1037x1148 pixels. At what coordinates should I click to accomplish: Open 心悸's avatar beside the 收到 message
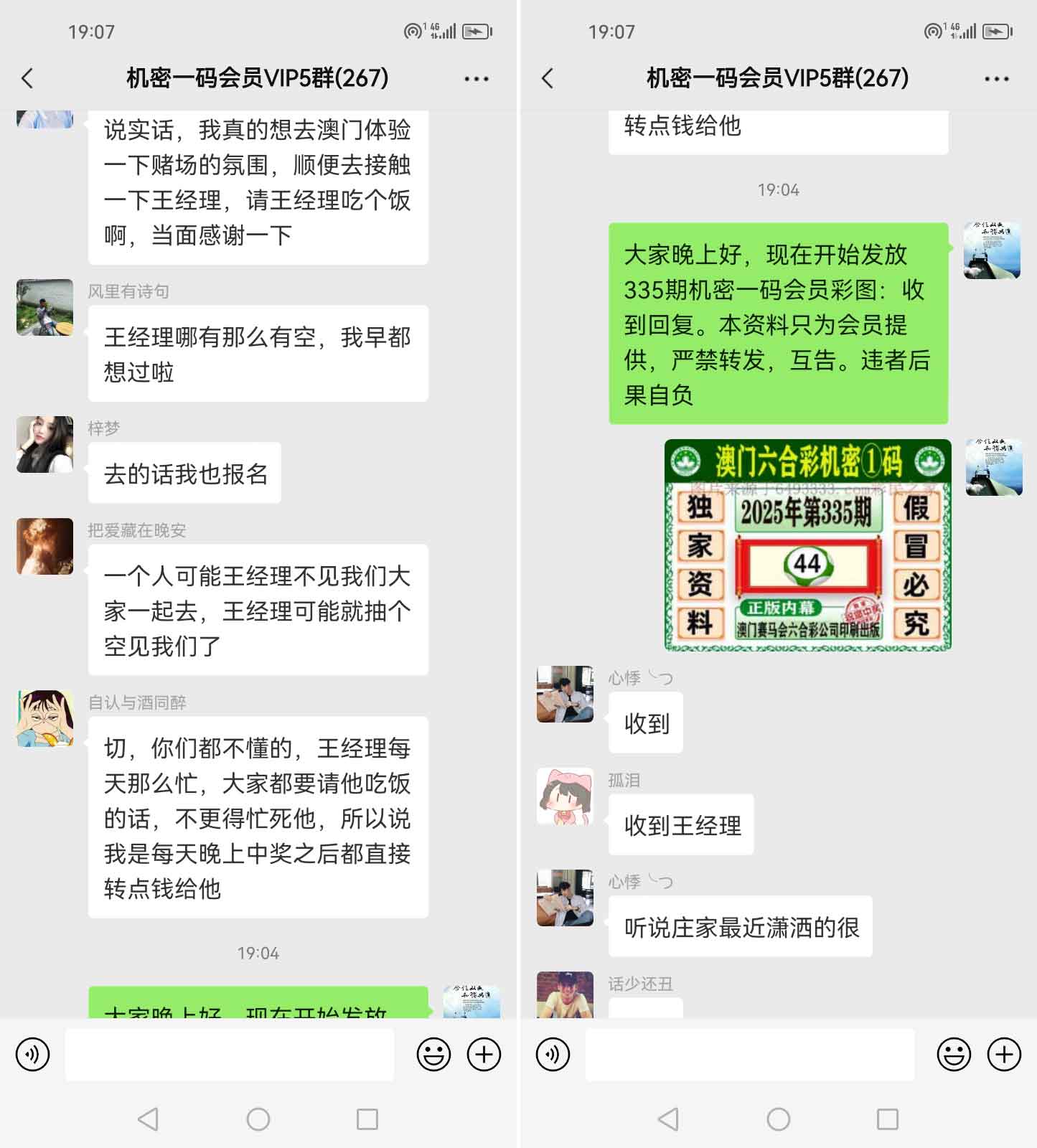[566, 694]
